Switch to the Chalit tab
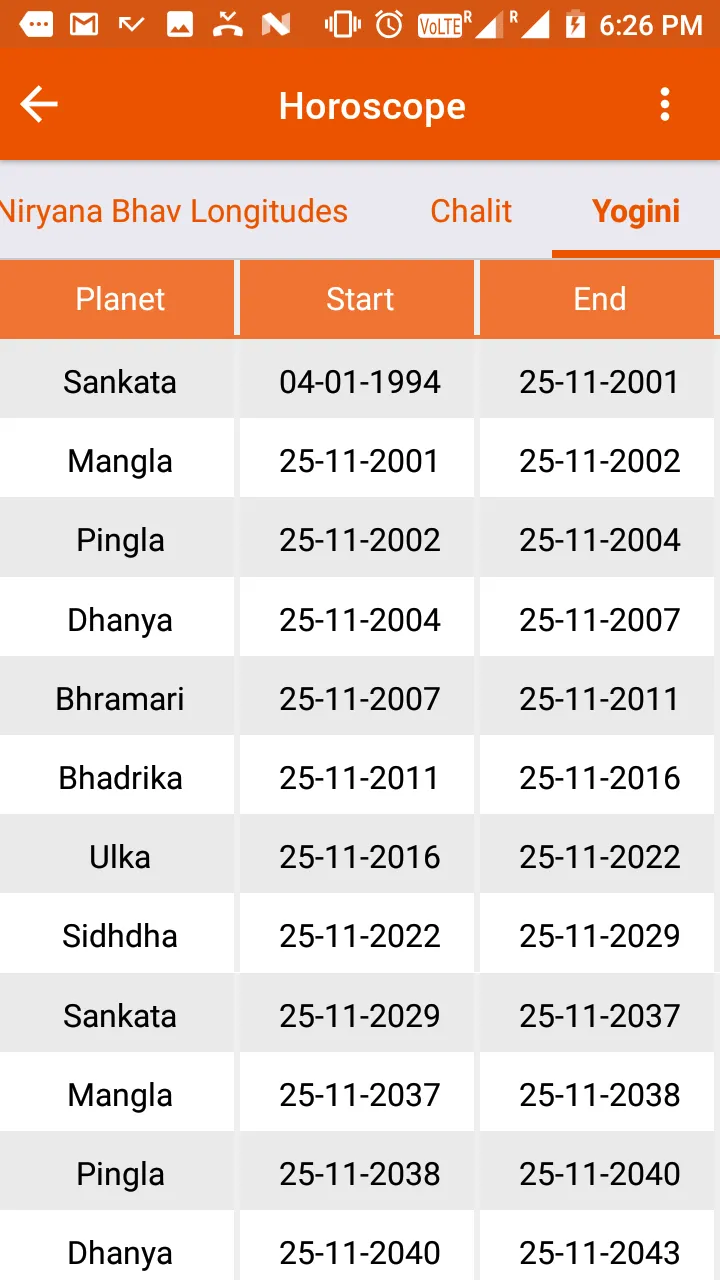The width and height of the screenshot is (720, 1280). click(x=471, y=211)
